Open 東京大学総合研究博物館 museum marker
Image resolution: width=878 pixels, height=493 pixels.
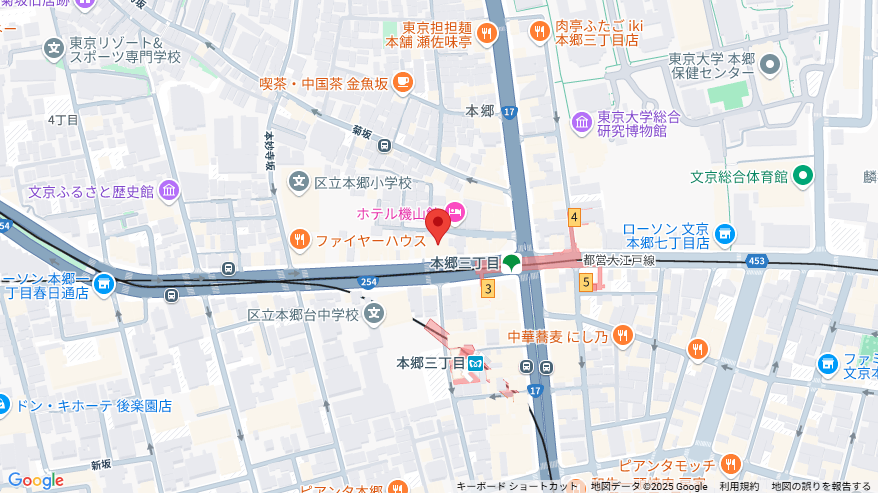pyautogui.click(x=582, y=123)
